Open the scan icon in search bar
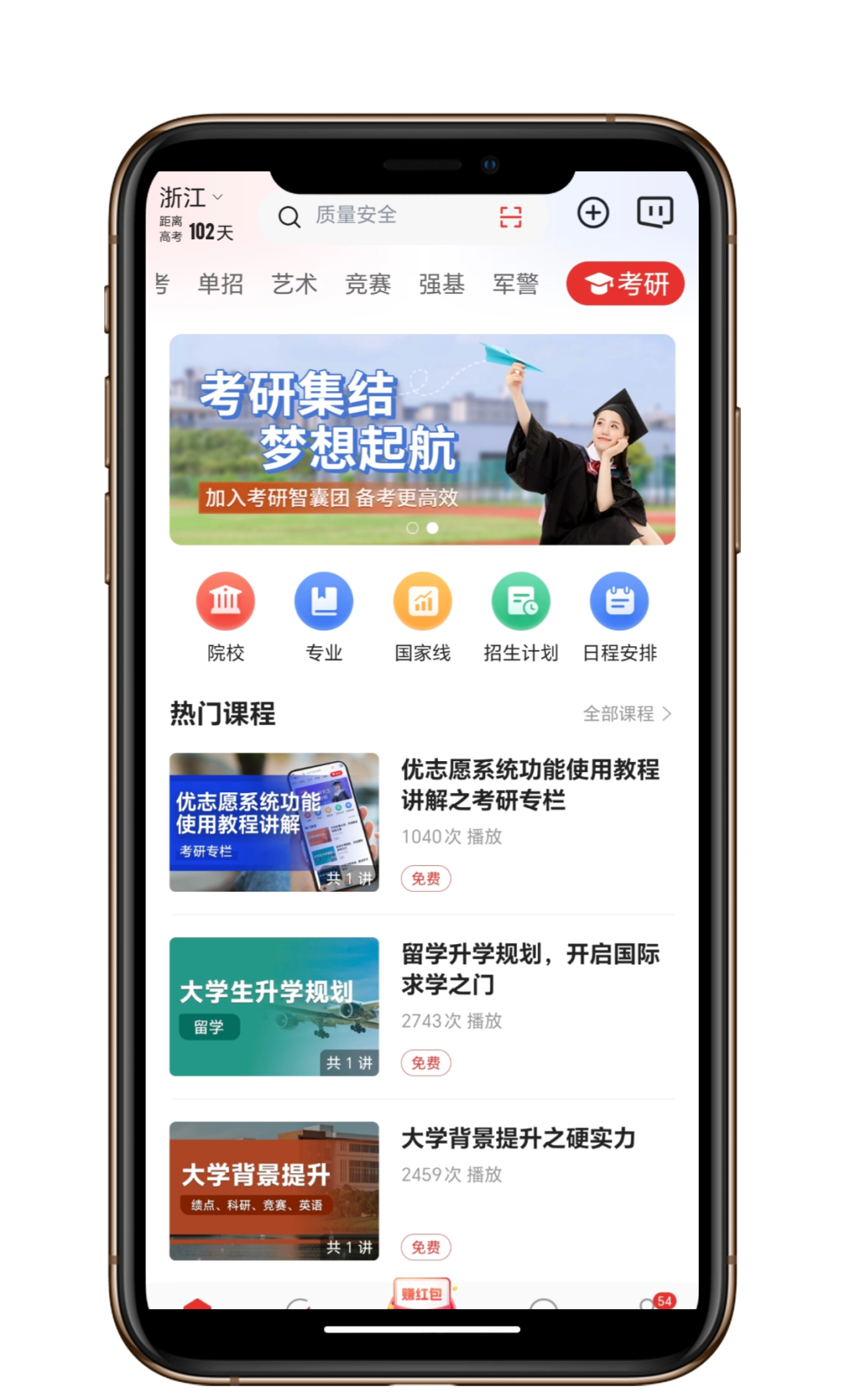845x1400 pixels. (510, 217)
